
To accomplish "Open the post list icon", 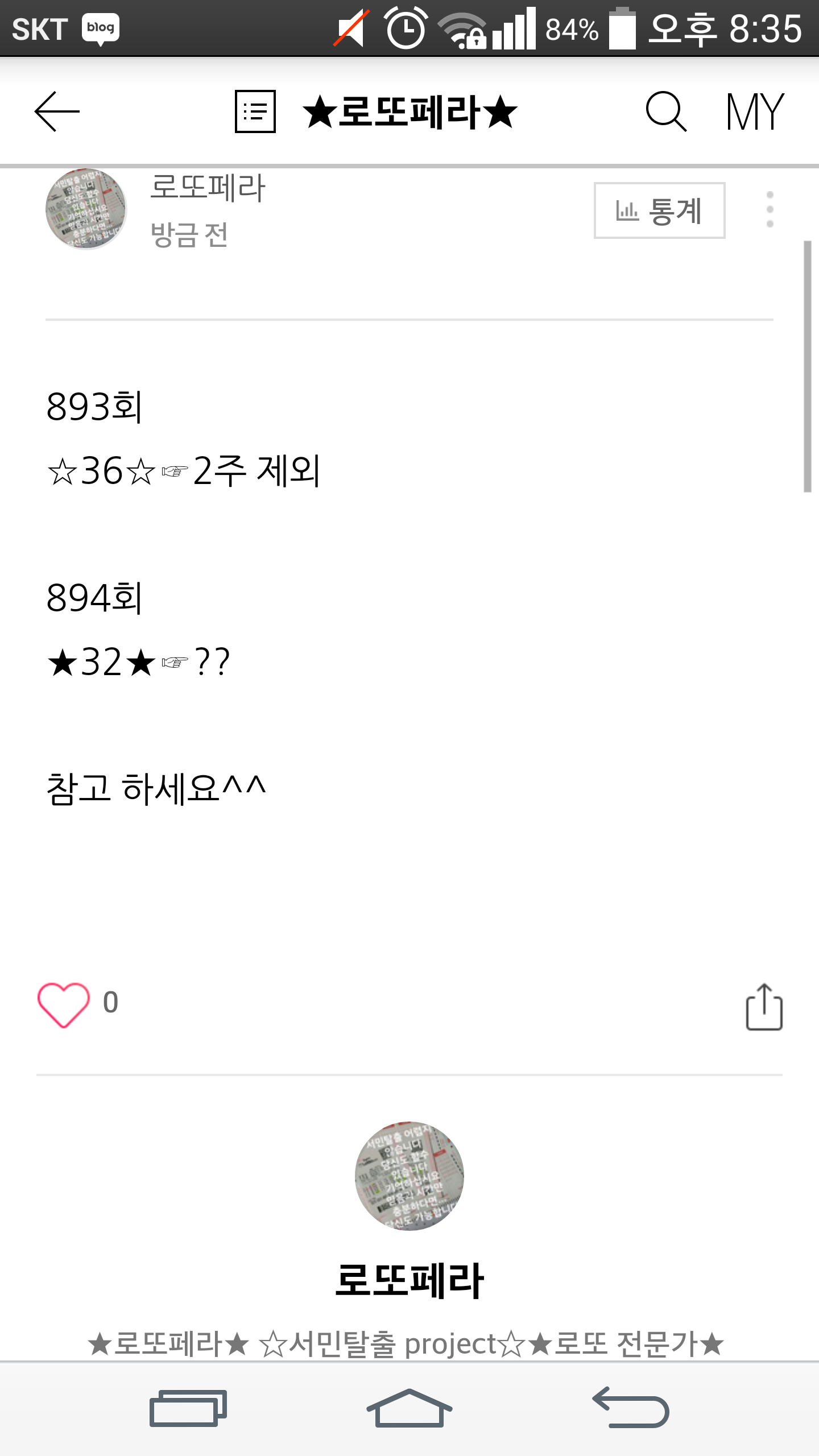I will click(x=255, y=111).
